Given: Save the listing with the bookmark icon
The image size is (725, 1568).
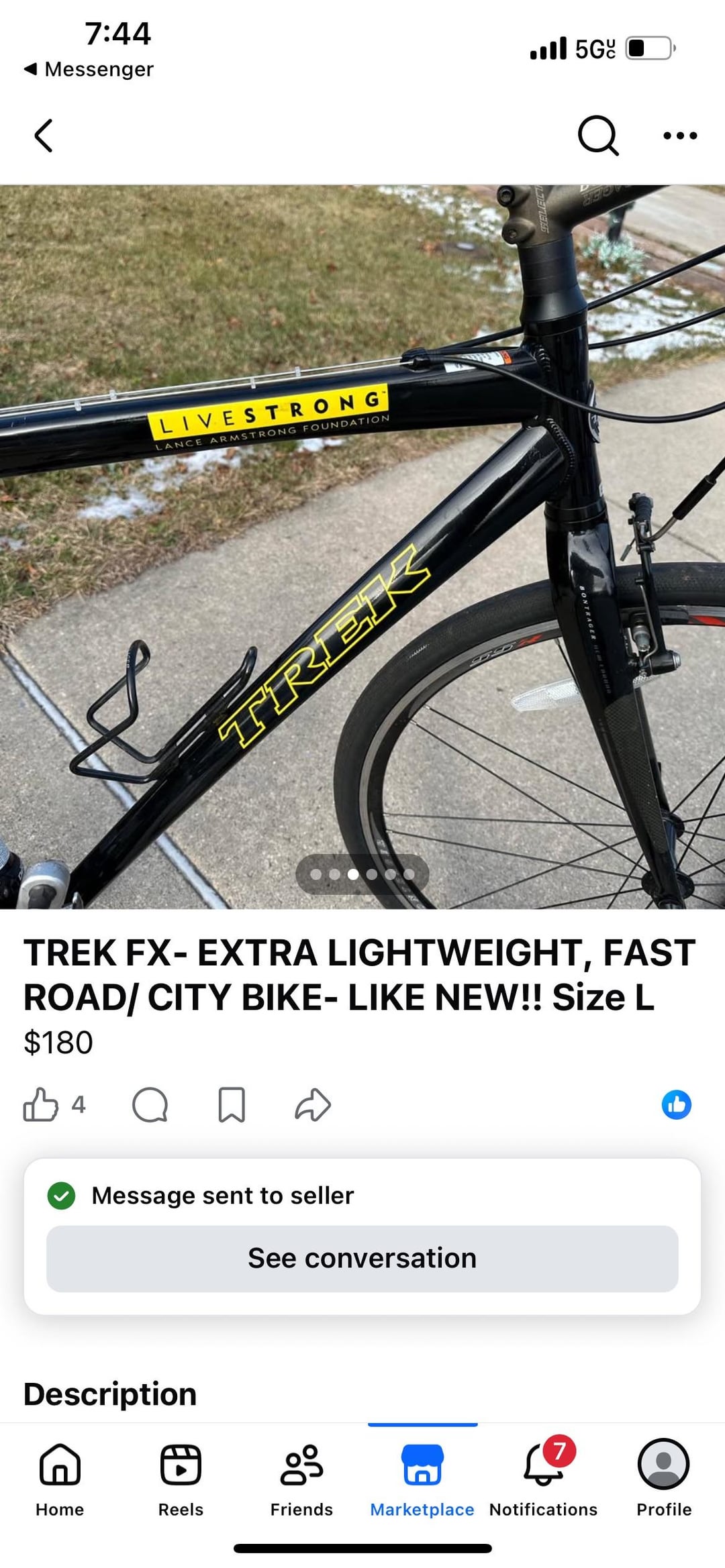Looking at the screenshot, I should [232, 1104].
